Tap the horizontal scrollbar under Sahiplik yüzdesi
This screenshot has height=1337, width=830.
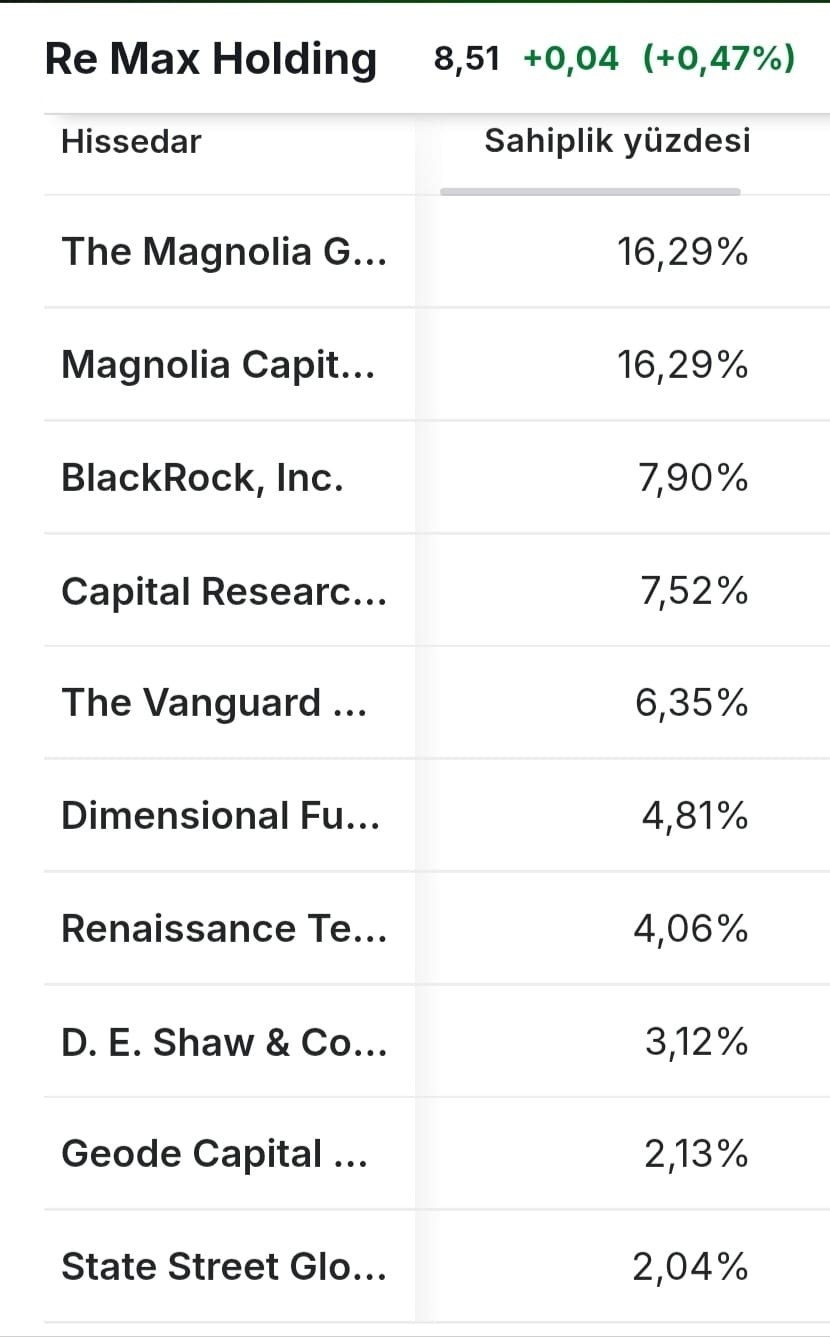[x=590, y=191]
